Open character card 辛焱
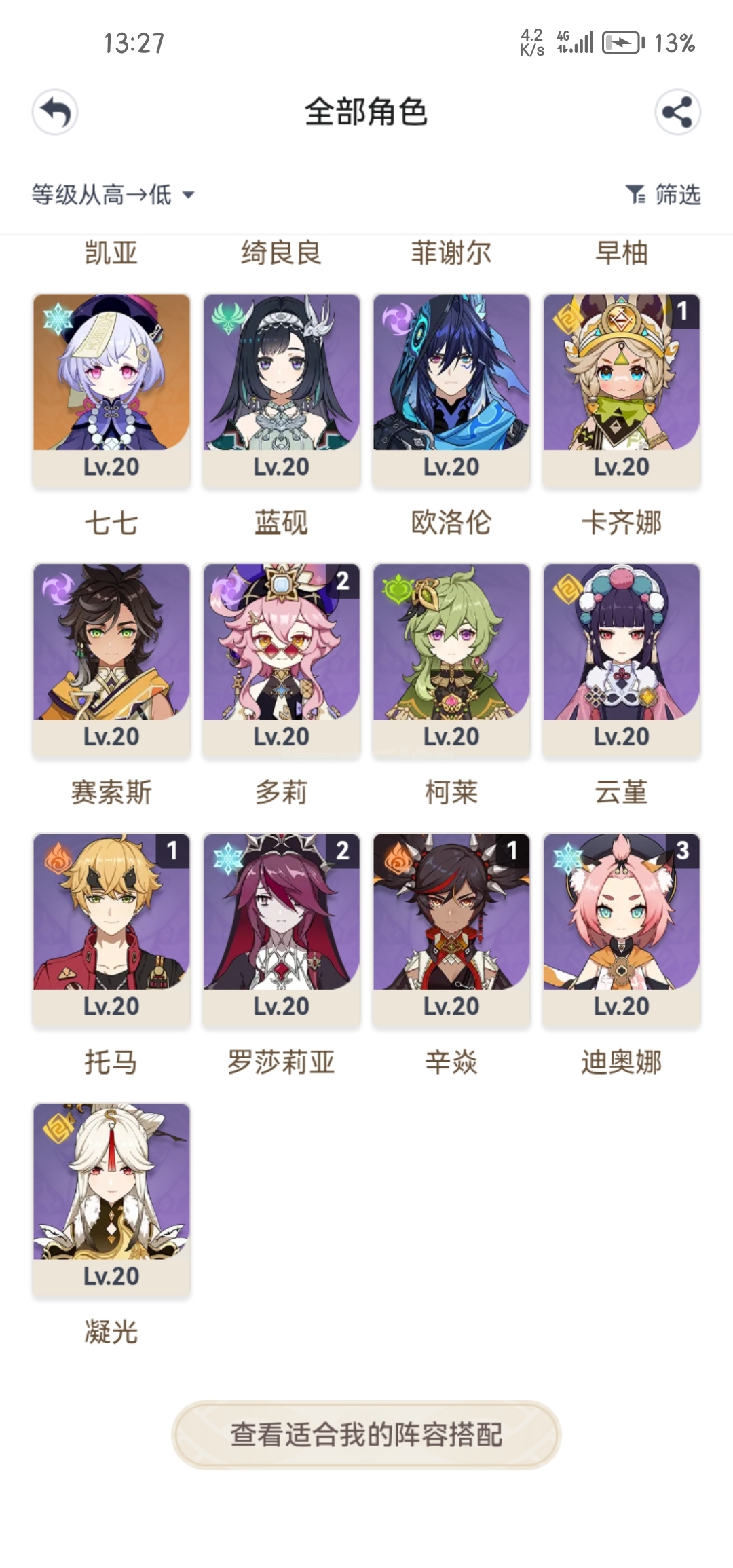The image size is (733, 1568). pos(451,930)
